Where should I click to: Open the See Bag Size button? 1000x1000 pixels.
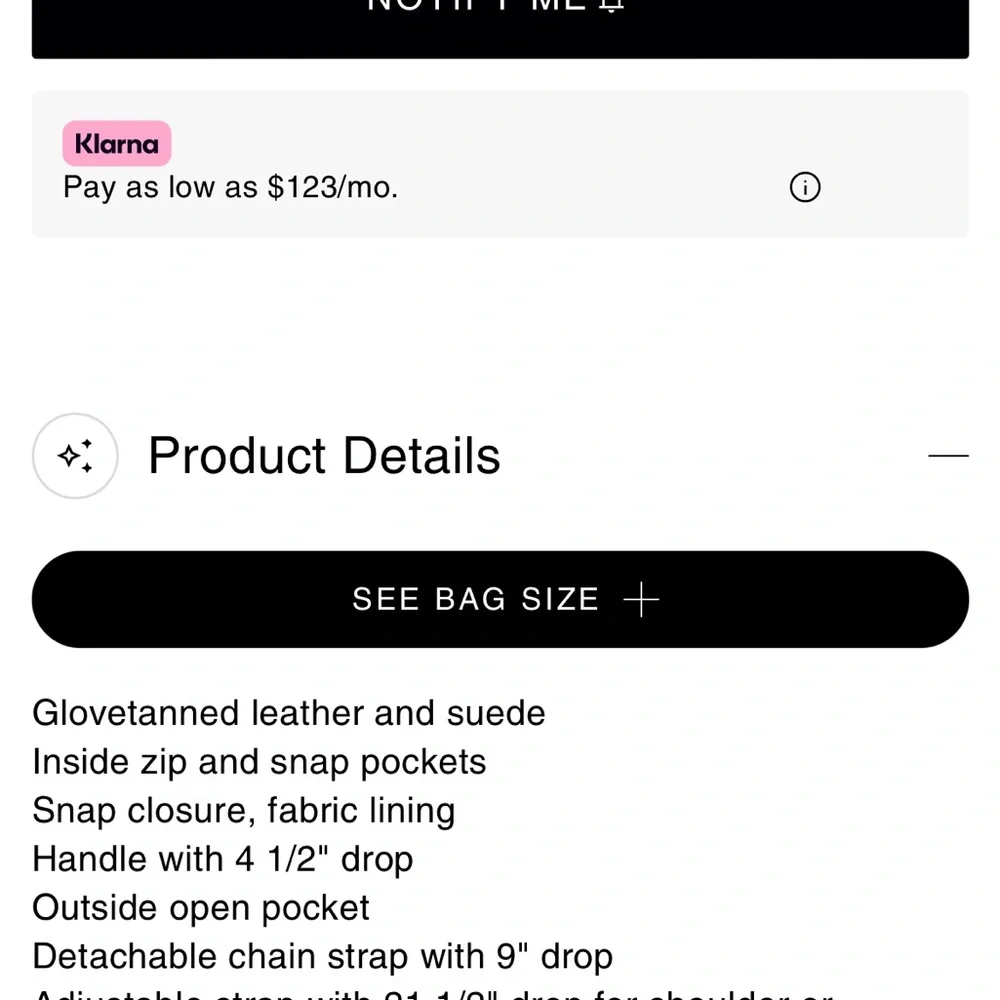pyautogui.click(x=500, y=599)
